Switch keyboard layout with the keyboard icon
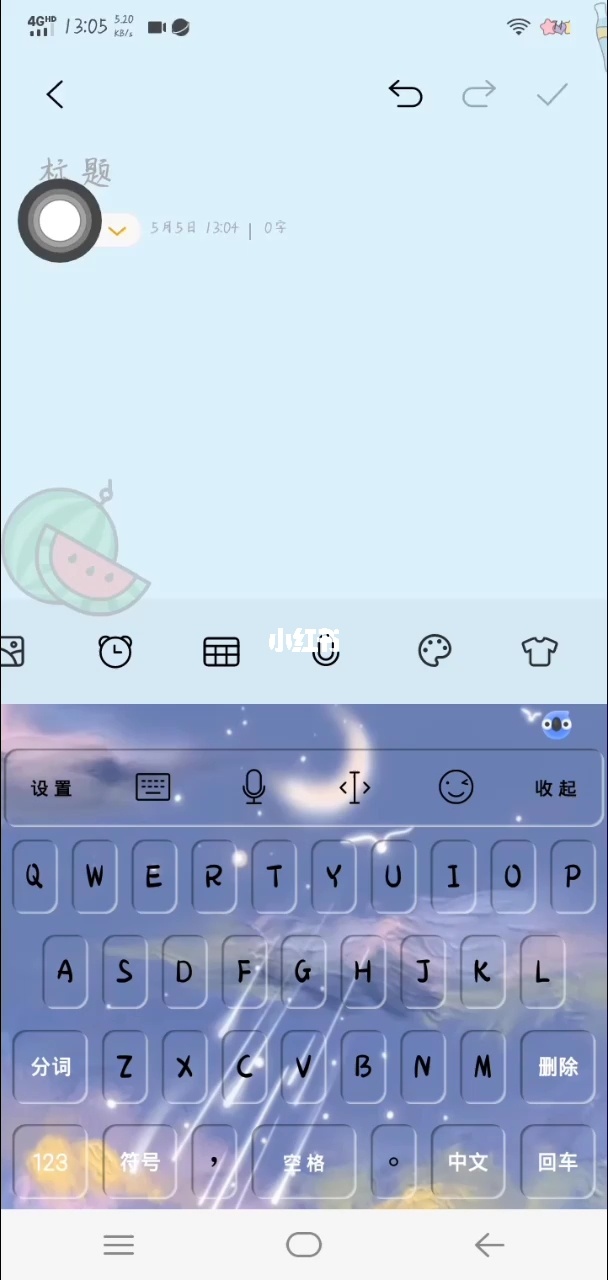Screen dimensions: 608x1280 (x=153, y=788)
